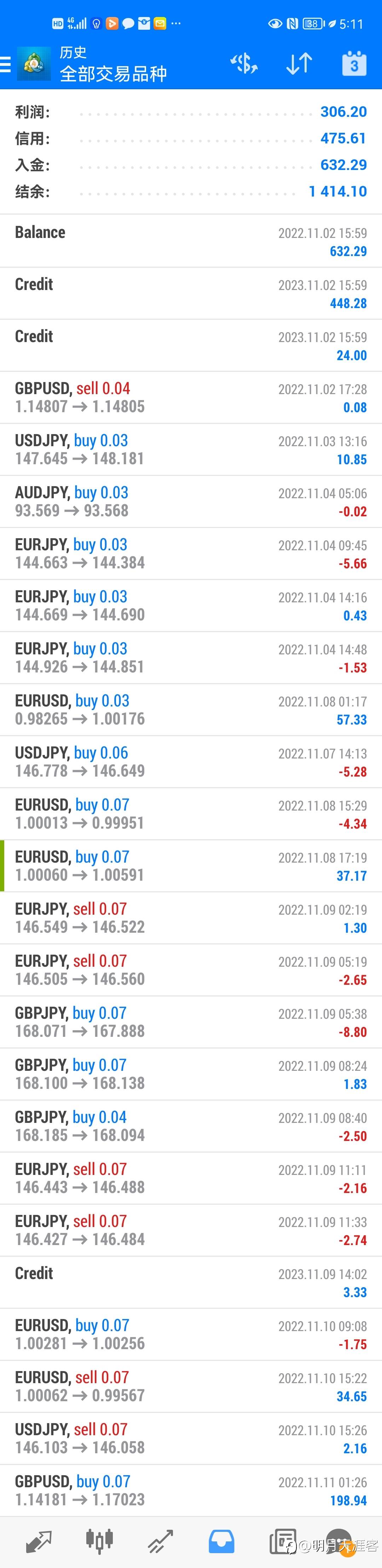Expand the EURUSD trade with 37.17 profit
This screenshot has width=382, height=1568.
coord(191,865)
